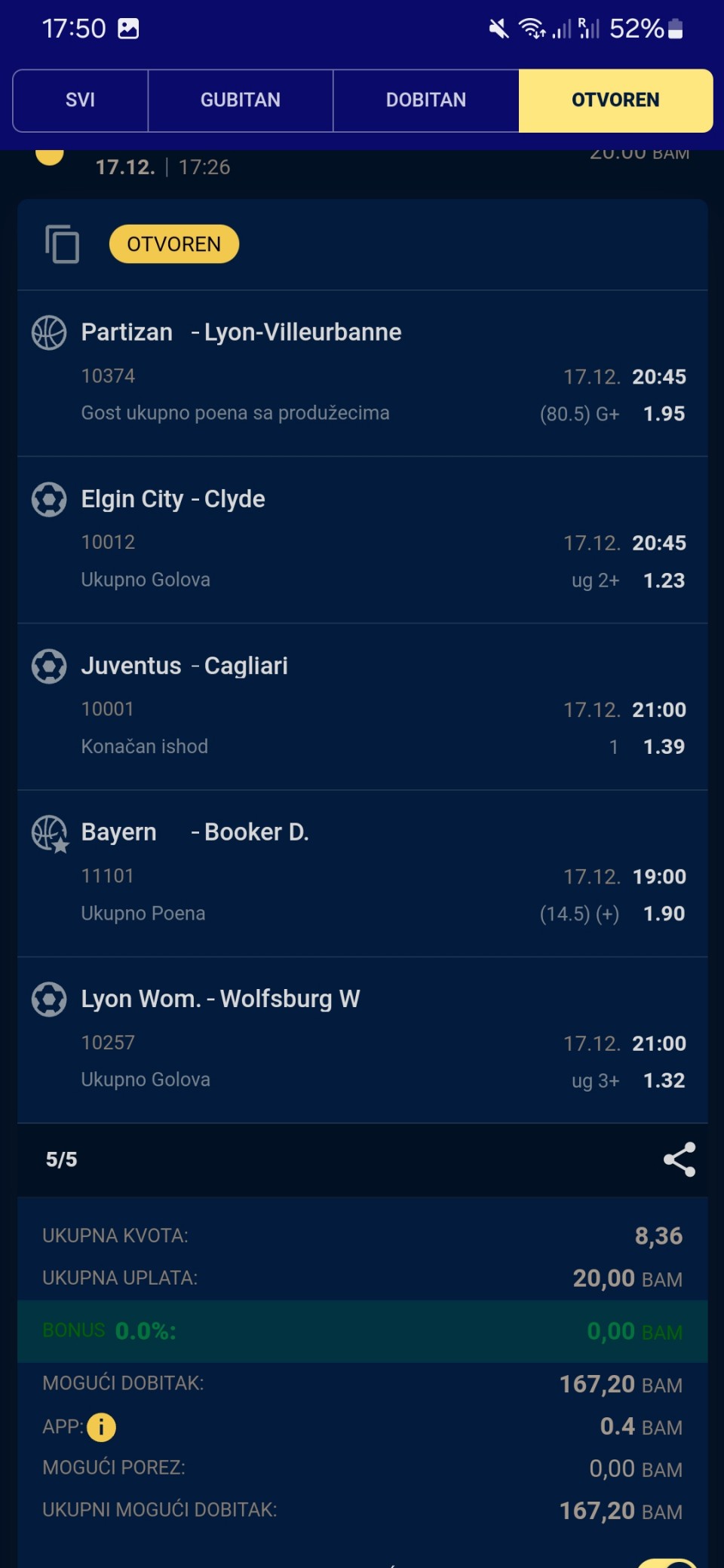This screenshot has width=724, height=1568.
Task: Open the Bayern - Booker D. bet
Action: [195, 832]
